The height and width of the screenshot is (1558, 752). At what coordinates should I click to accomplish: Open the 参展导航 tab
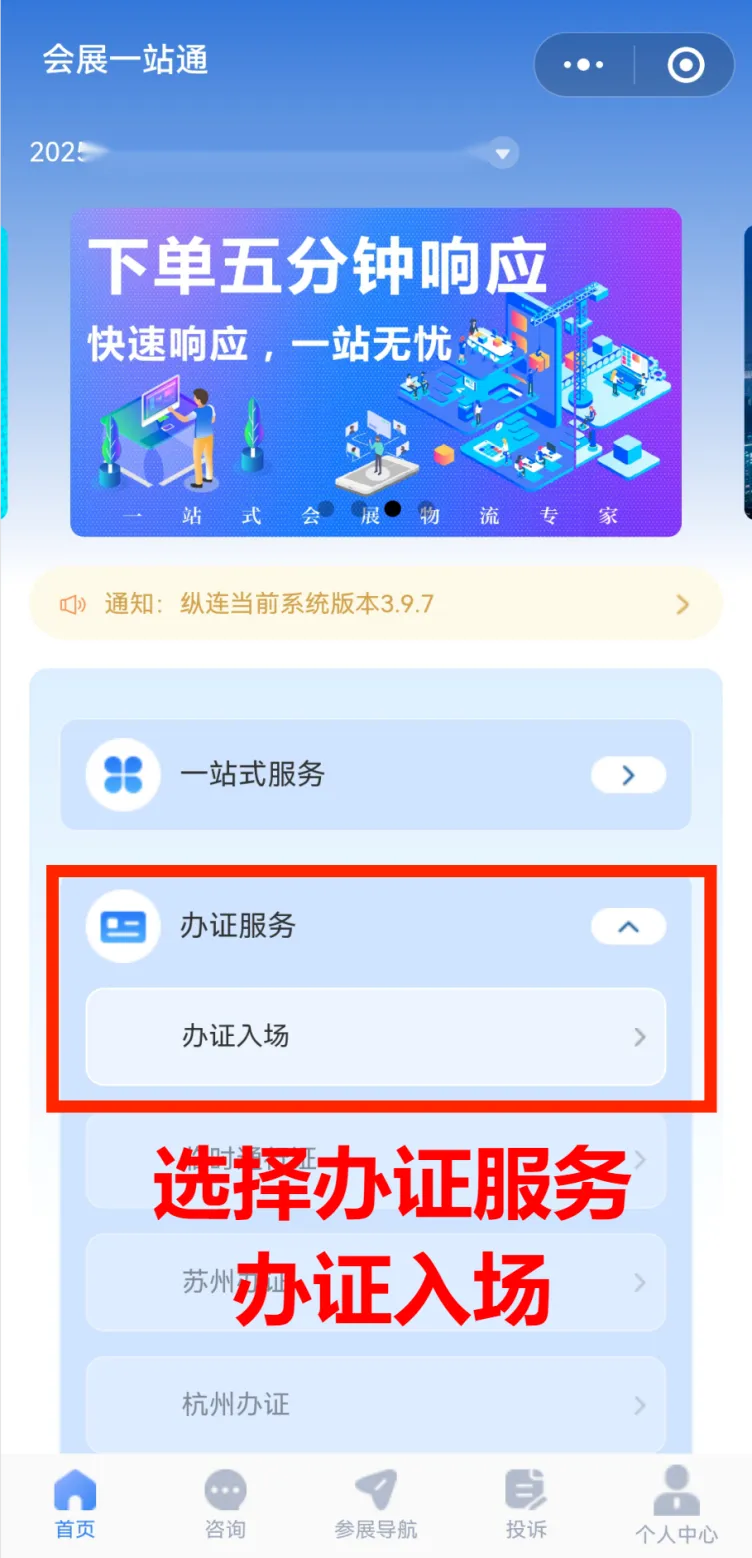pyautogui.click(x=376, y=1504)
